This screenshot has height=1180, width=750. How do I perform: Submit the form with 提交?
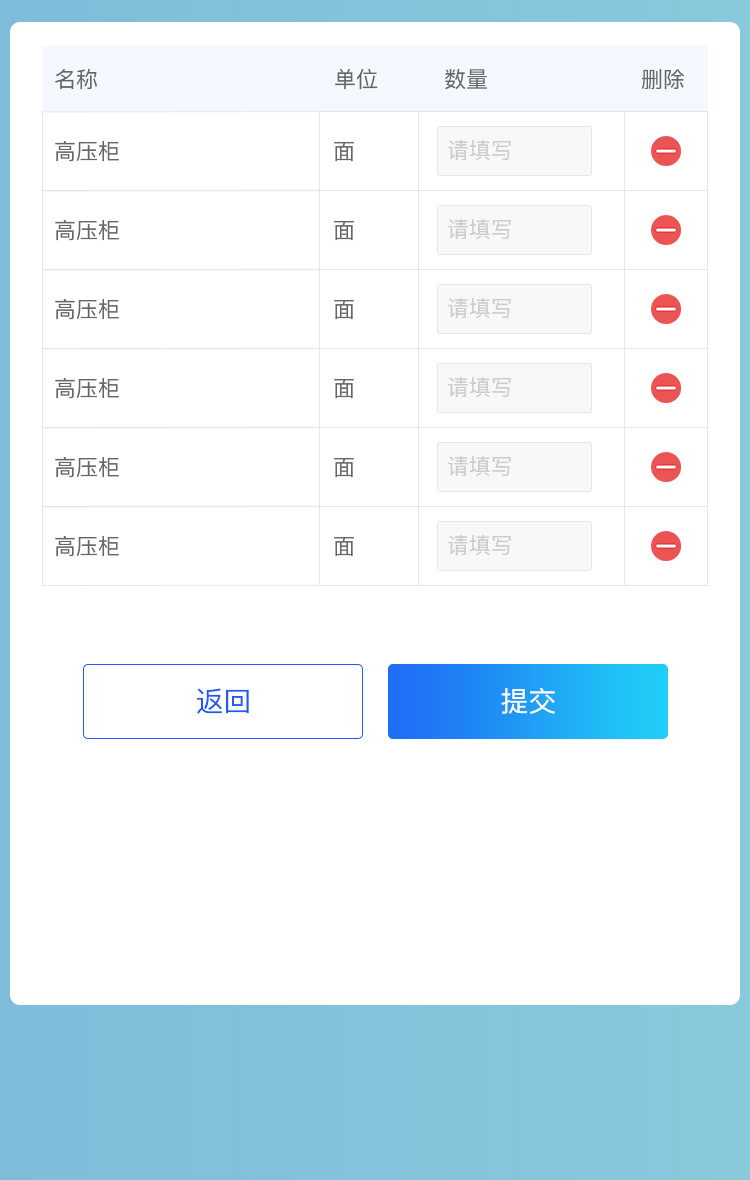click(527, 701)
